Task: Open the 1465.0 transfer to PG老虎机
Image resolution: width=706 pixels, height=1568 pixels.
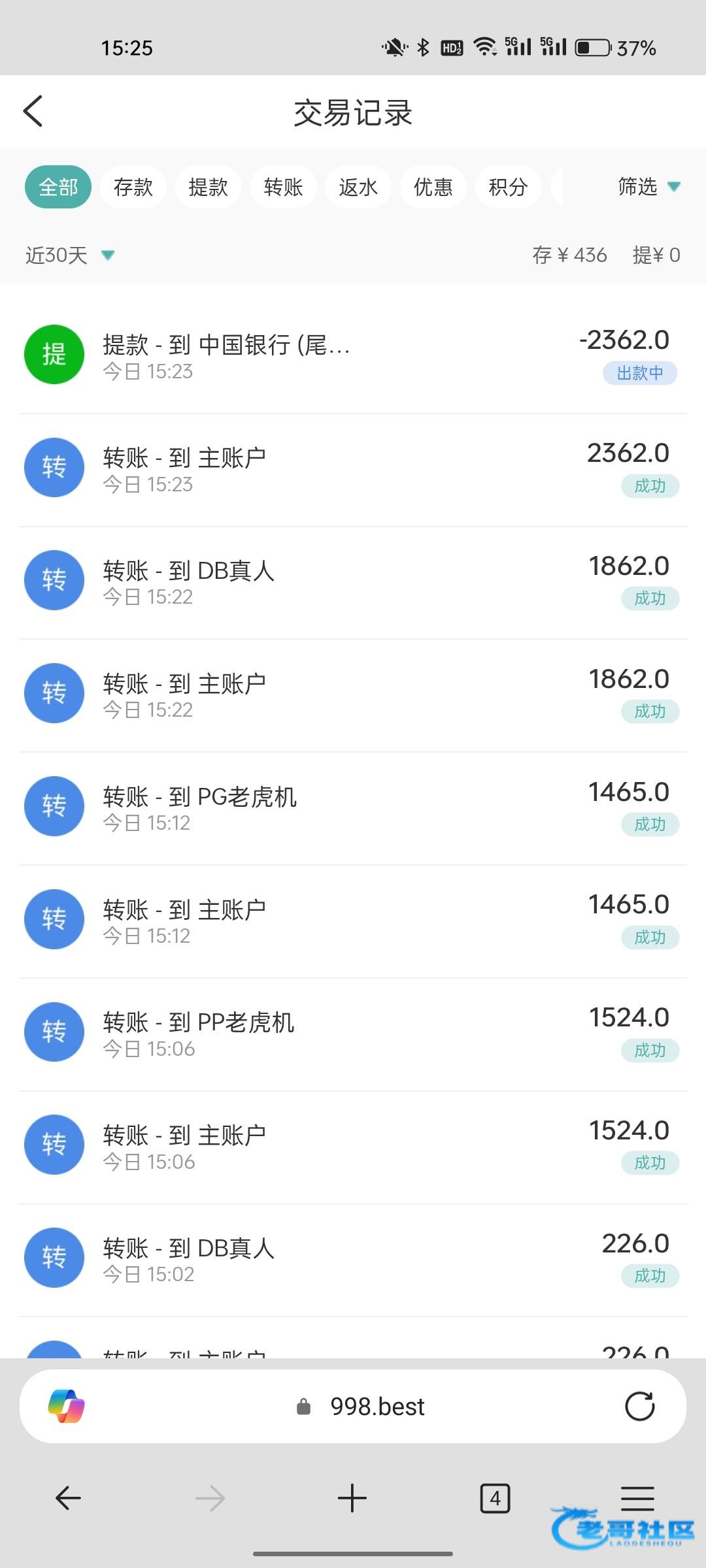Action: coord(353,808)
